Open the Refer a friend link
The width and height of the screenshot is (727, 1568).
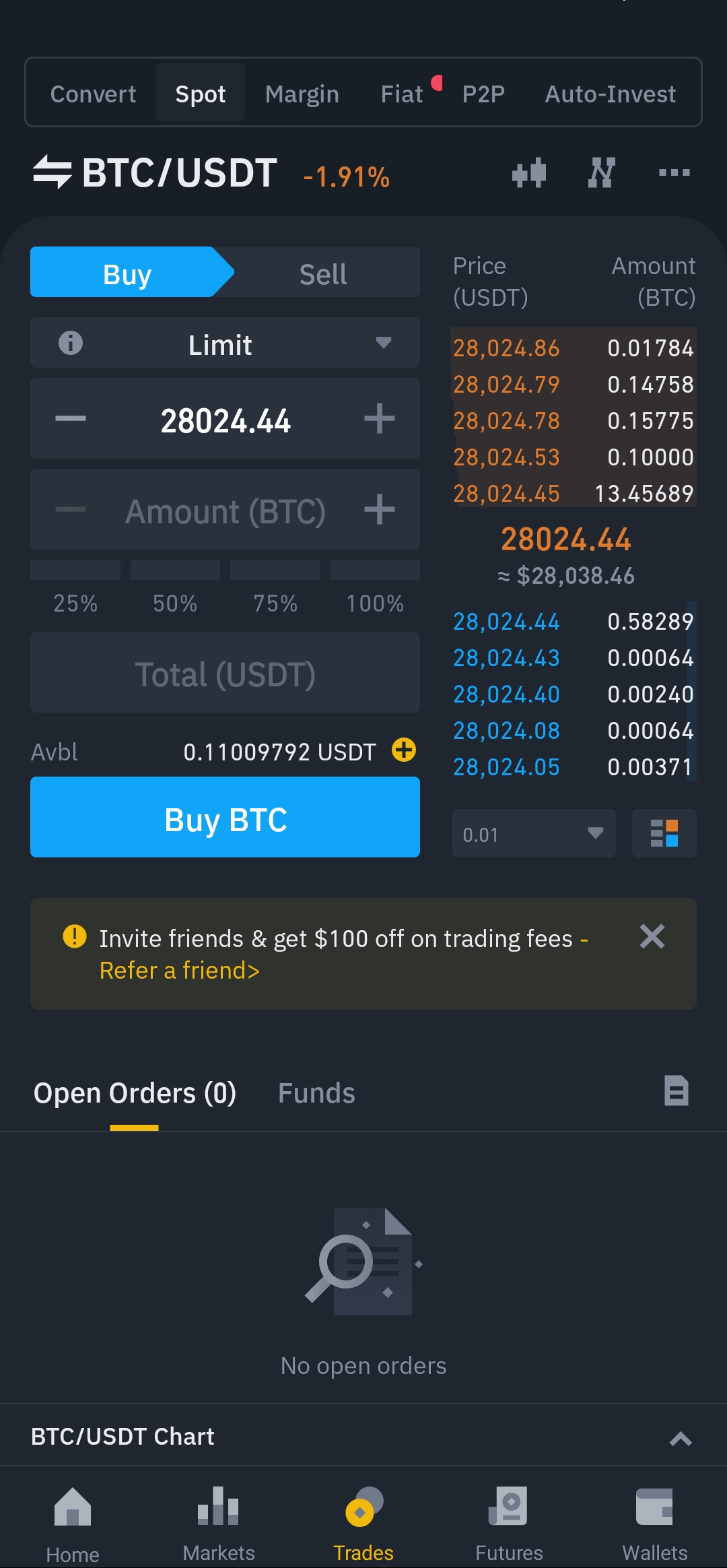click(x=180, y=971)
